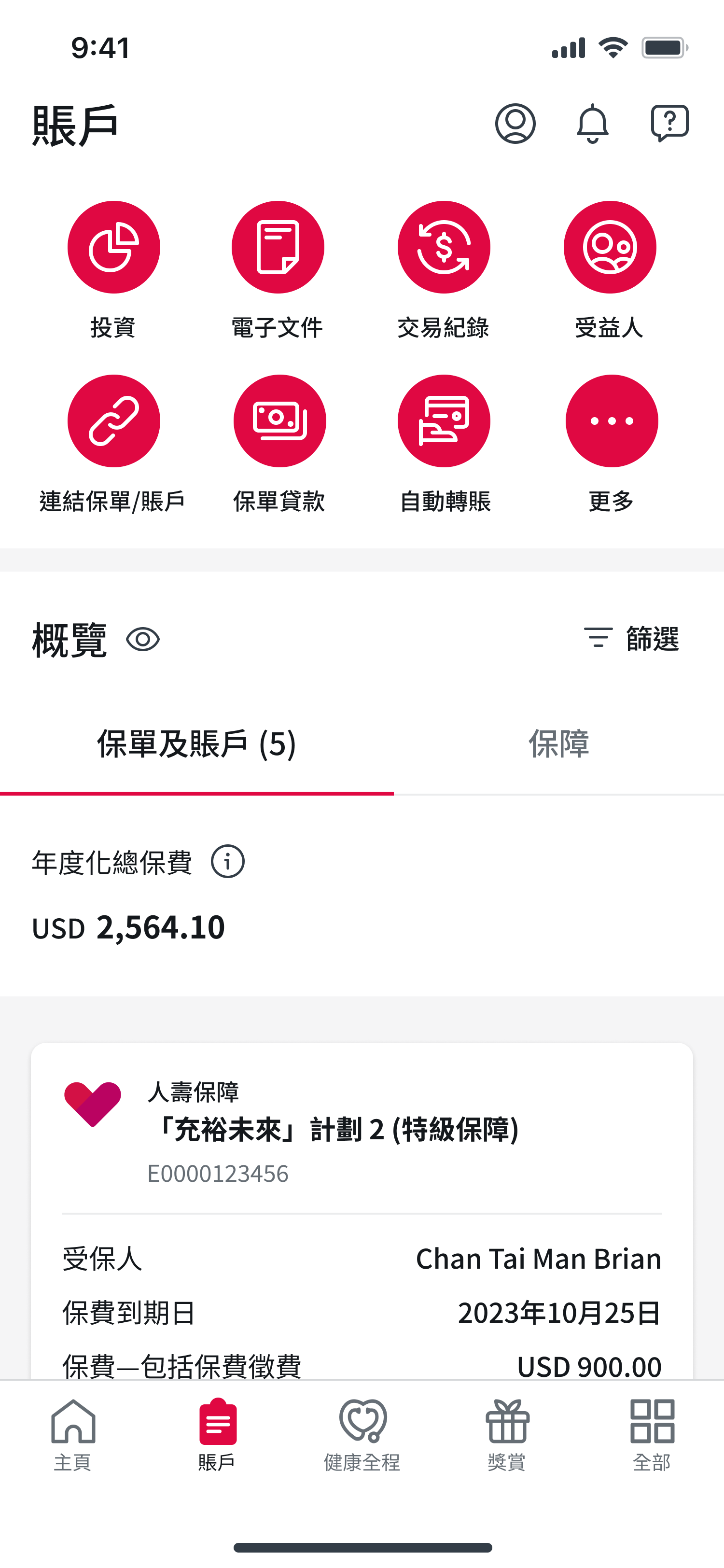View 交易紀錄

pyautogui.click(x=444, y=270)
